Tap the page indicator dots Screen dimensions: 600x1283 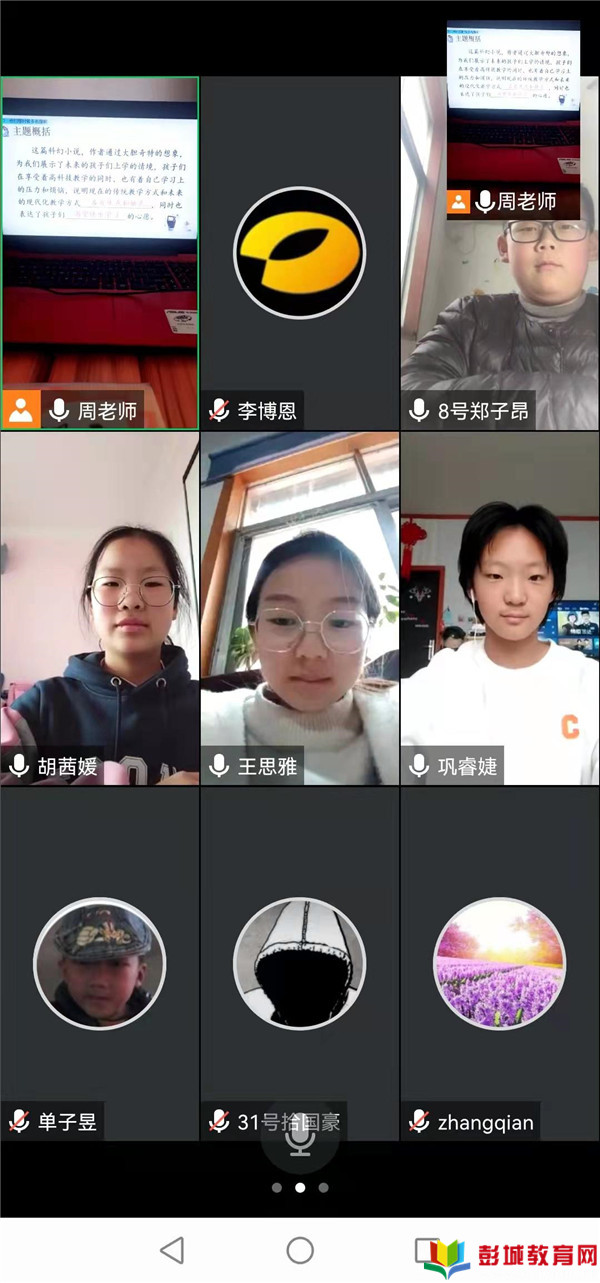click(299, 1188)
